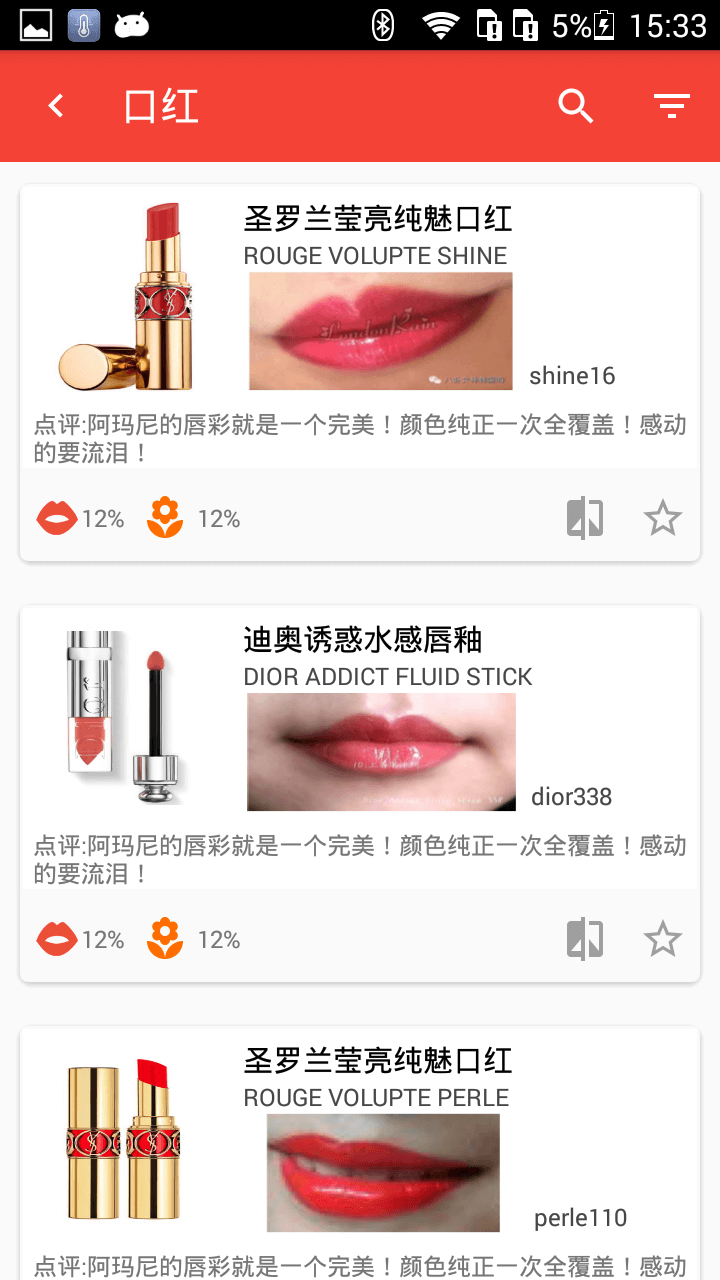Go back from the 口红 list

pos(57,106)
